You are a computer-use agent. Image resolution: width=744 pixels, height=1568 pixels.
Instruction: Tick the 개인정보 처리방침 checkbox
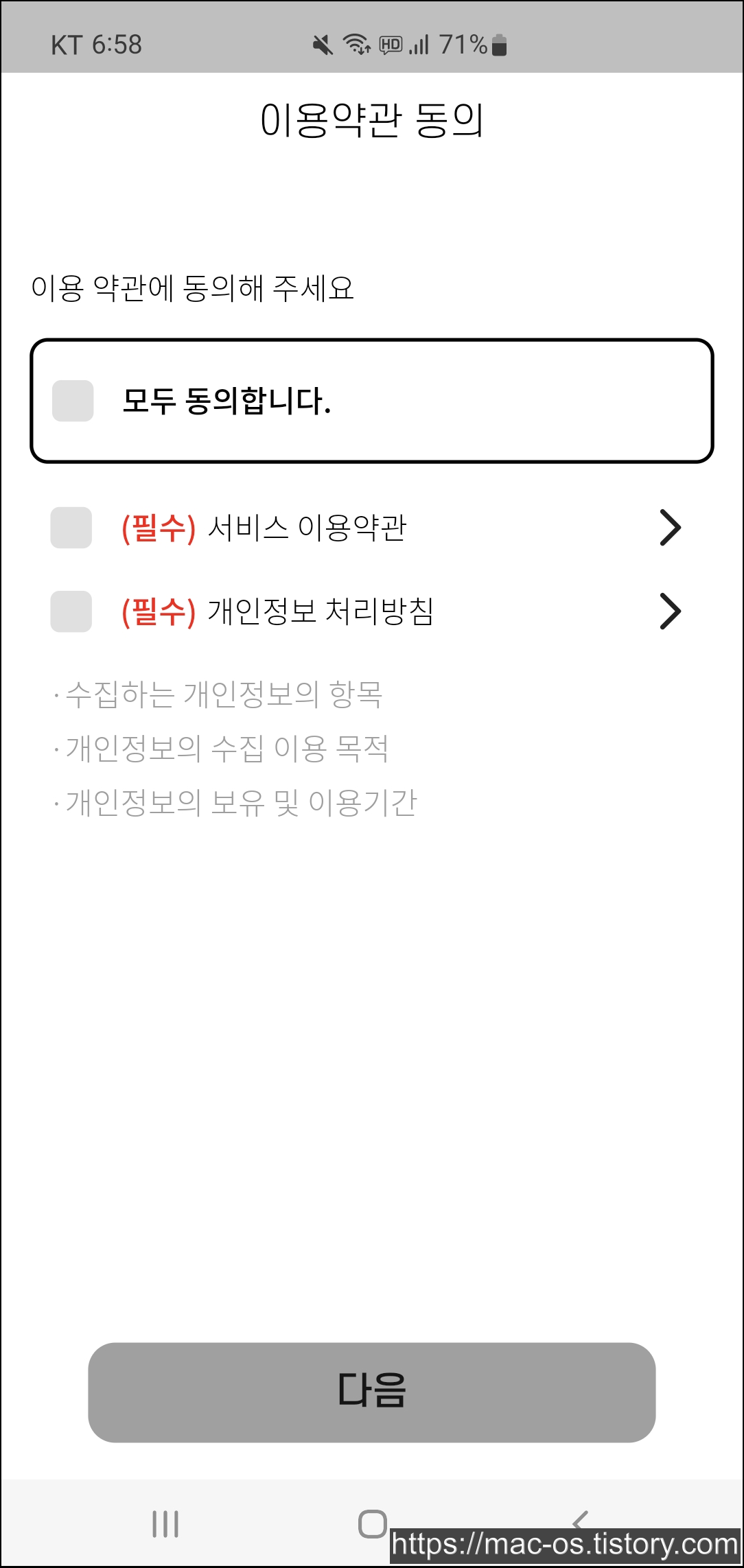(x=71, y=611)
